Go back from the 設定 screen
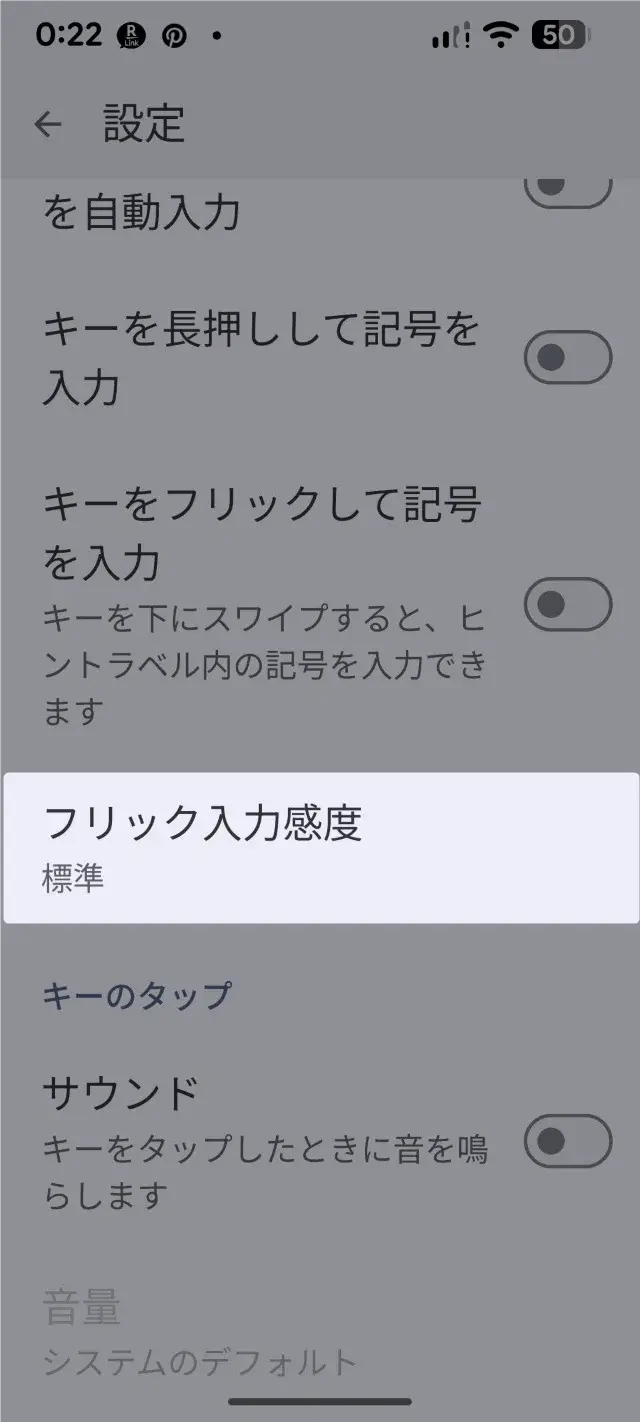Screen dimensions: 640x1422 click(x=47, y=124)
